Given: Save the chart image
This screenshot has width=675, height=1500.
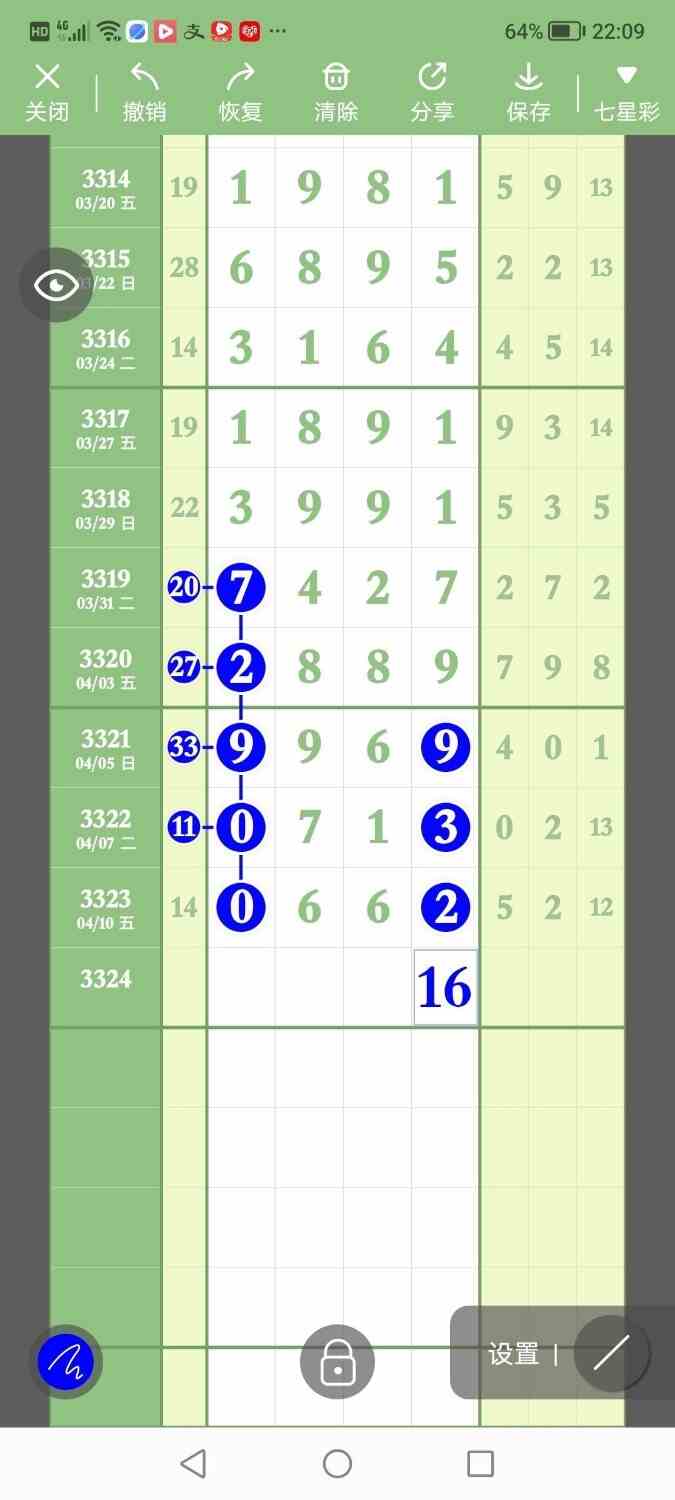Looking at the screenshot, I should click(528, 92).
